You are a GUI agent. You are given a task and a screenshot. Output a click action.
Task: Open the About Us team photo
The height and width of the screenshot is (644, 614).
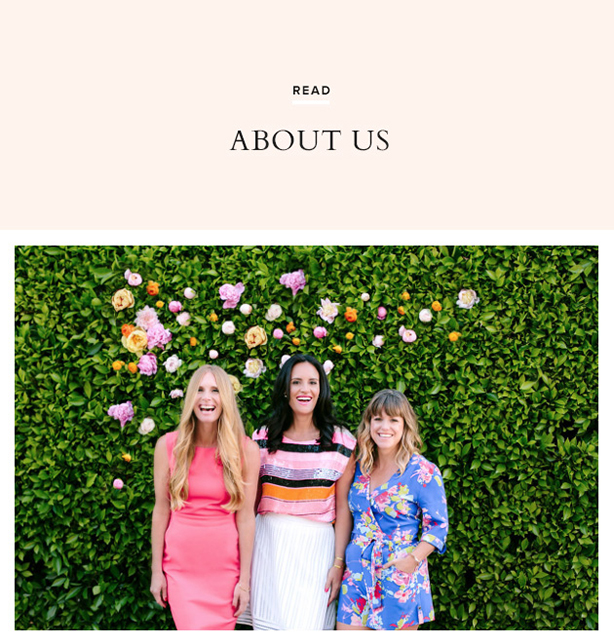click(306, 438)
